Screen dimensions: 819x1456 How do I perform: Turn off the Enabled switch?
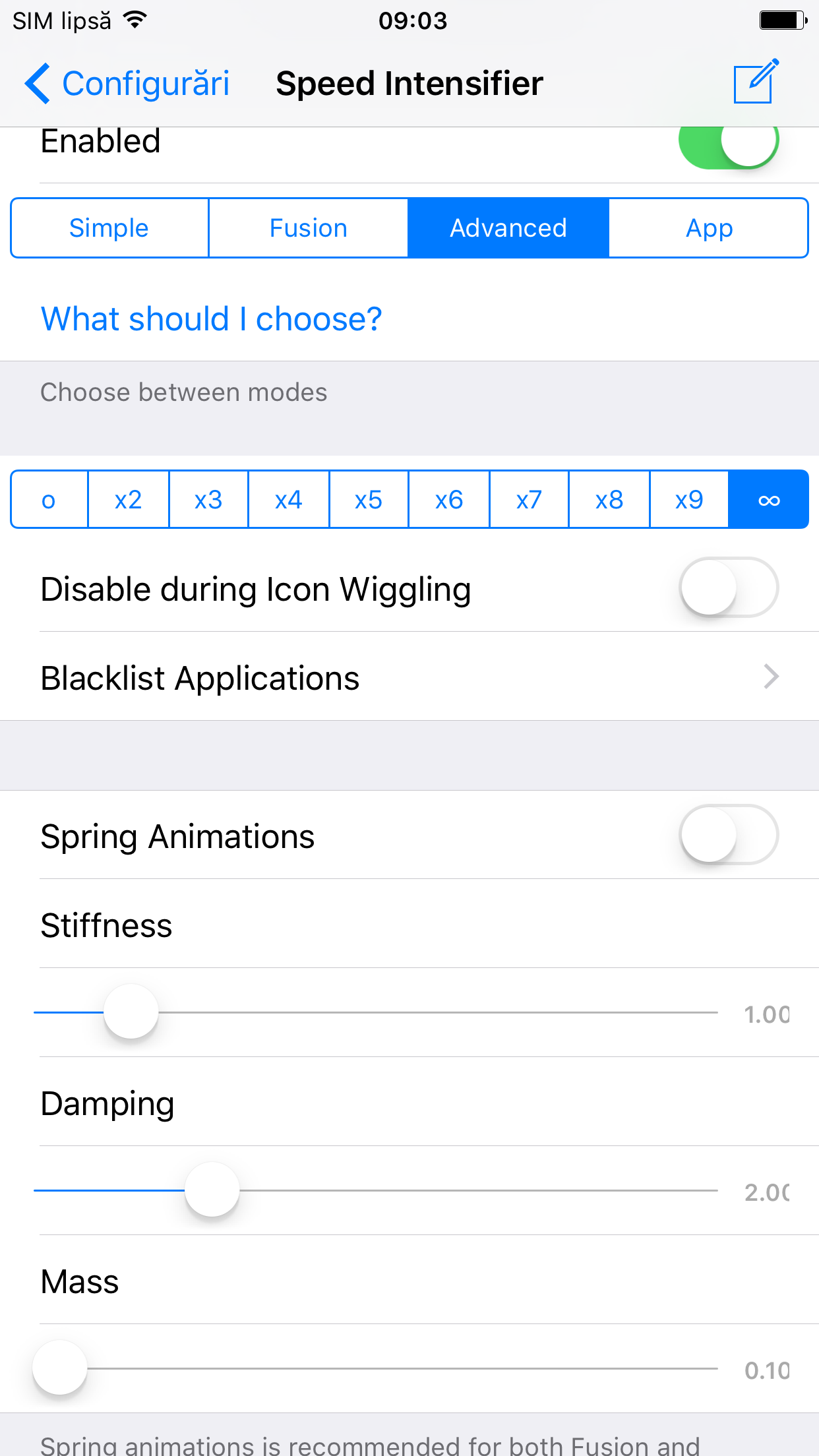click(x=729, y=140)
